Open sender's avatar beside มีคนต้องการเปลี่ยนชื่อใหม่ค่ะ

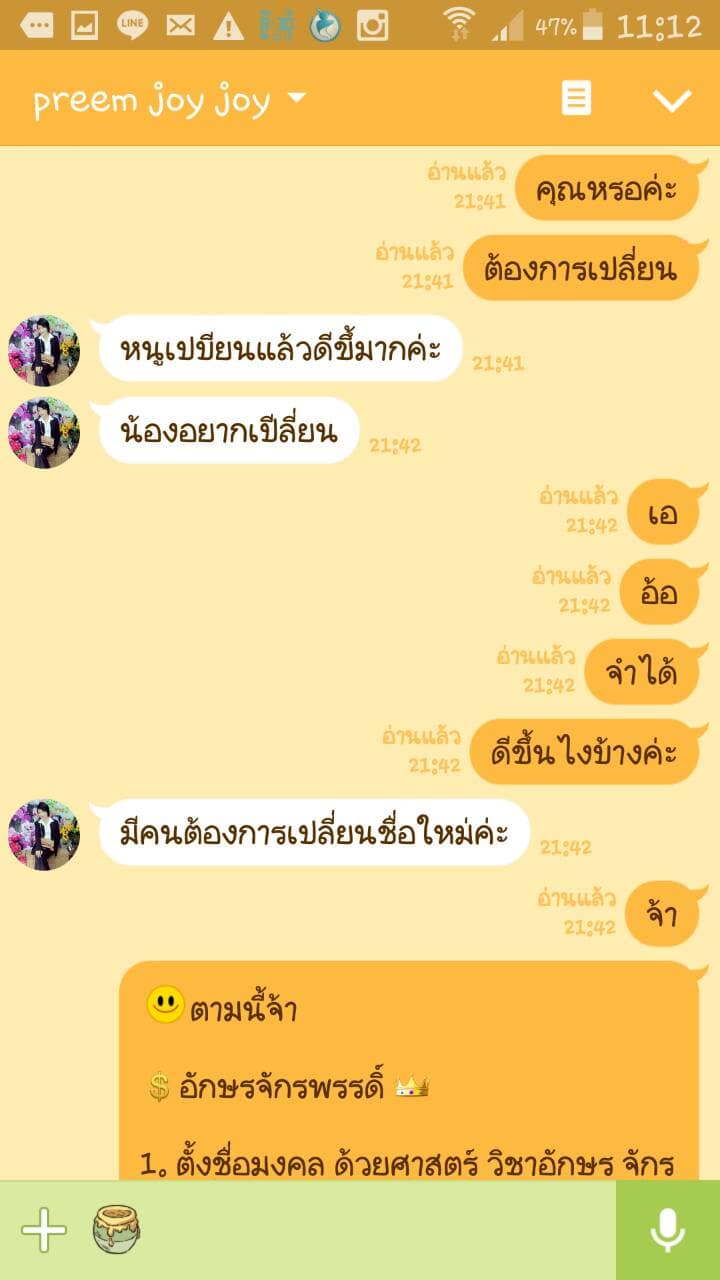coord(44,834)
